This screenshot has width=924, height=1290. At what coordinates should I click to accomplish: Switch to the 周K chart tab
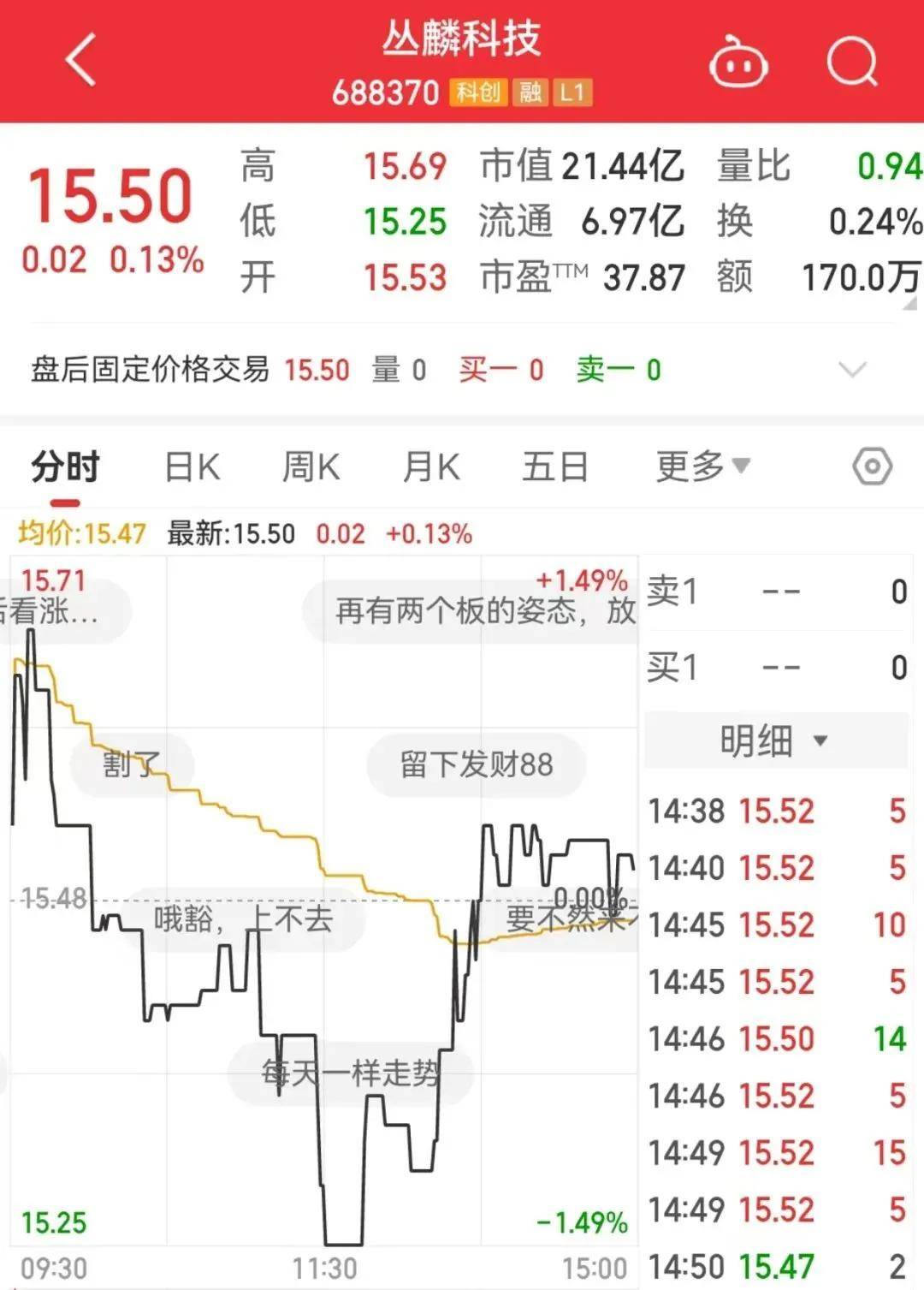click(x=311, y=467)
